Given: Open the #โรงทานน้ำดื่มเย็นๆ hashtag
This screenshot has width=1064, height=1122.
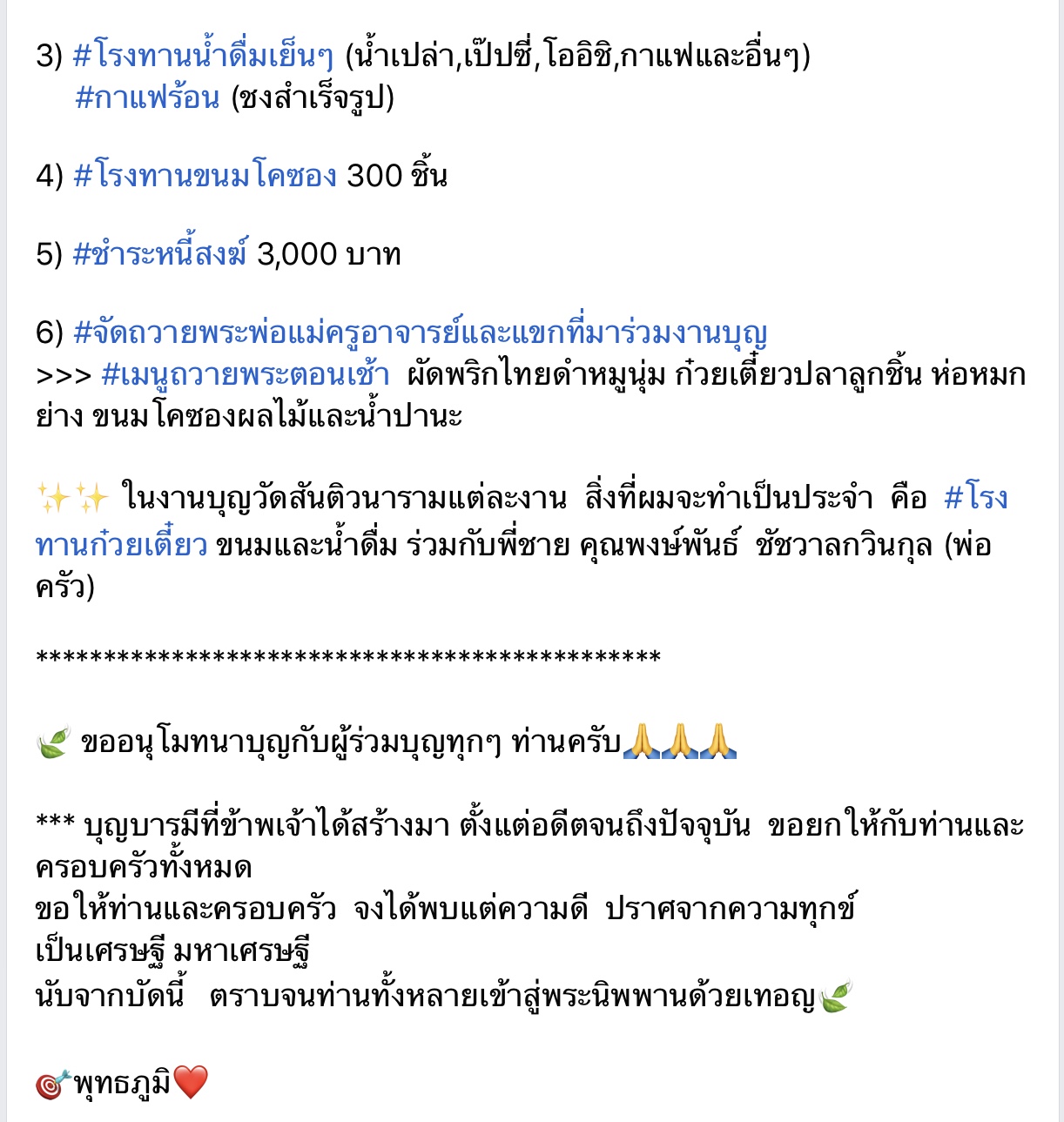Looking at the screenshot, I should [x=203, y=57].
